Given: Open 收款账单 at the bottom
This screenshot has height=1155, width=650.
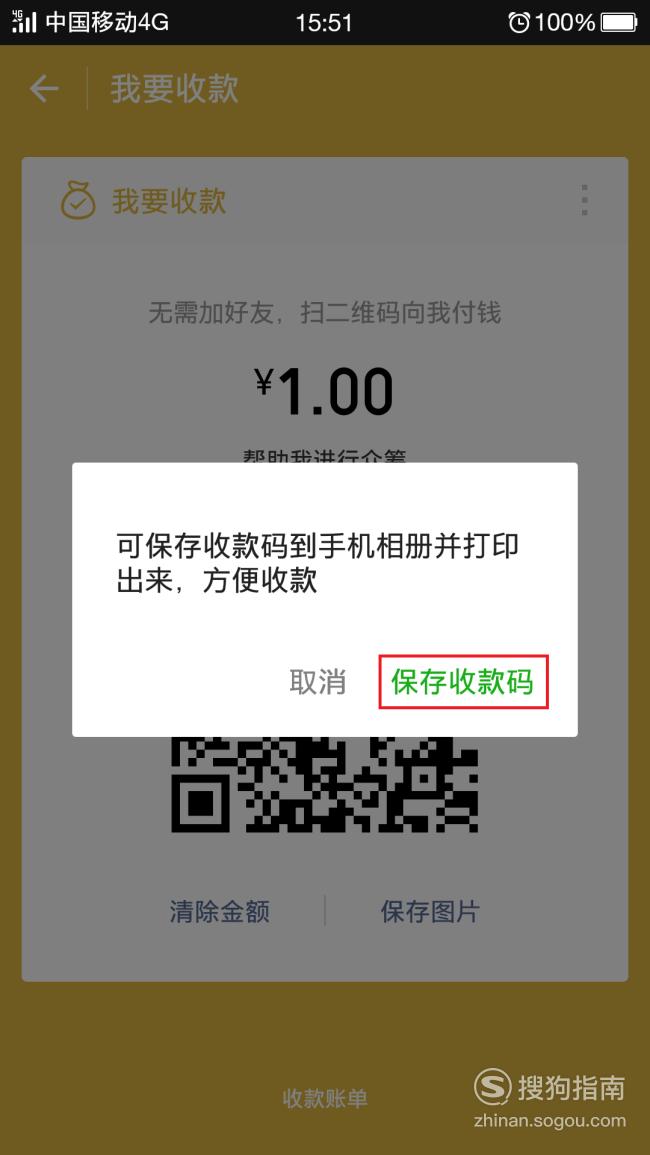Looking at the screenshot, I should pyautogui.click(x=325, y=1098).
